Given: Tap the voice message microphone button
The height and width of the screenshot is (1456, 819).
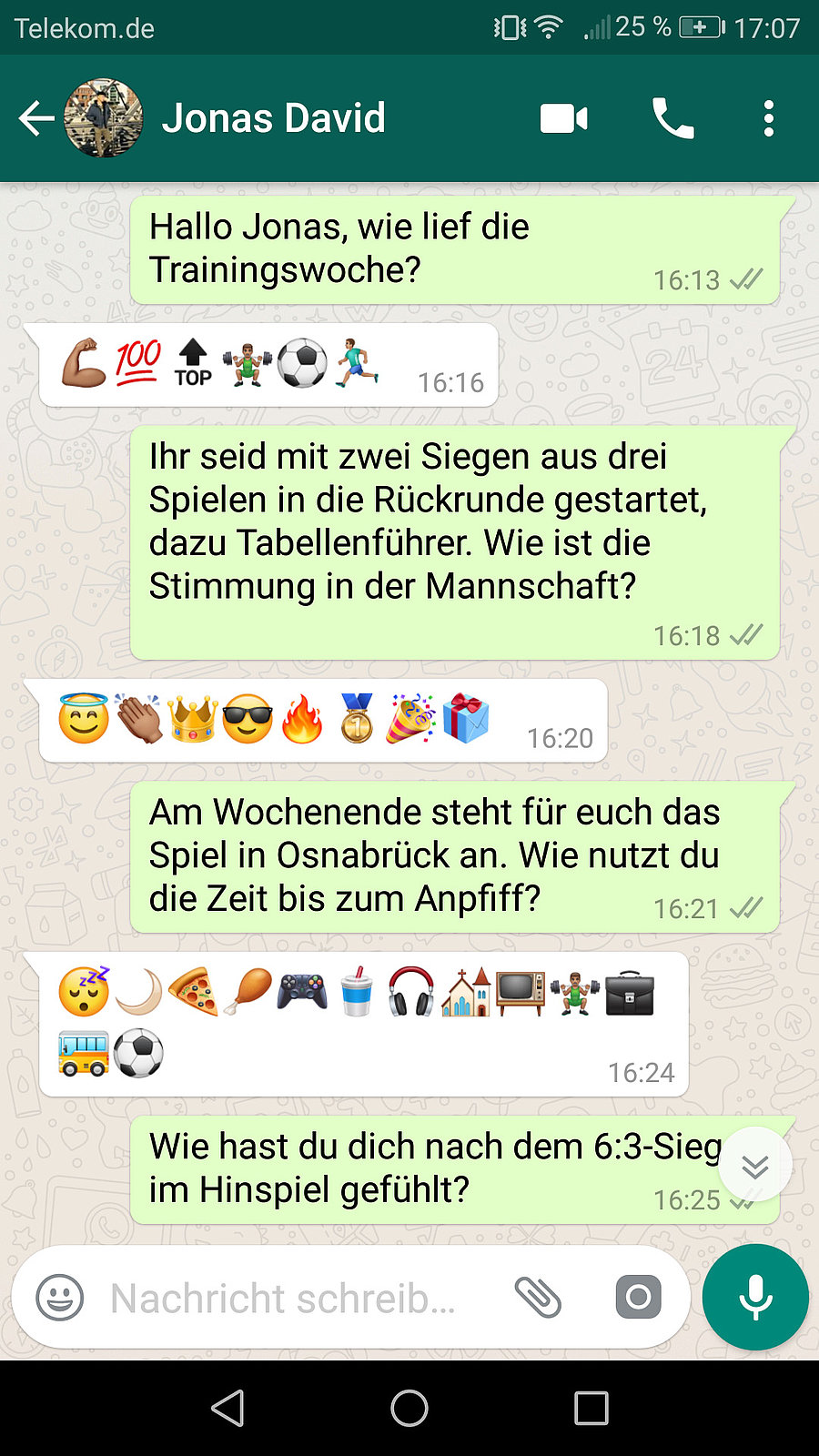Looking at the screenshot, I should coord(755,1298).
